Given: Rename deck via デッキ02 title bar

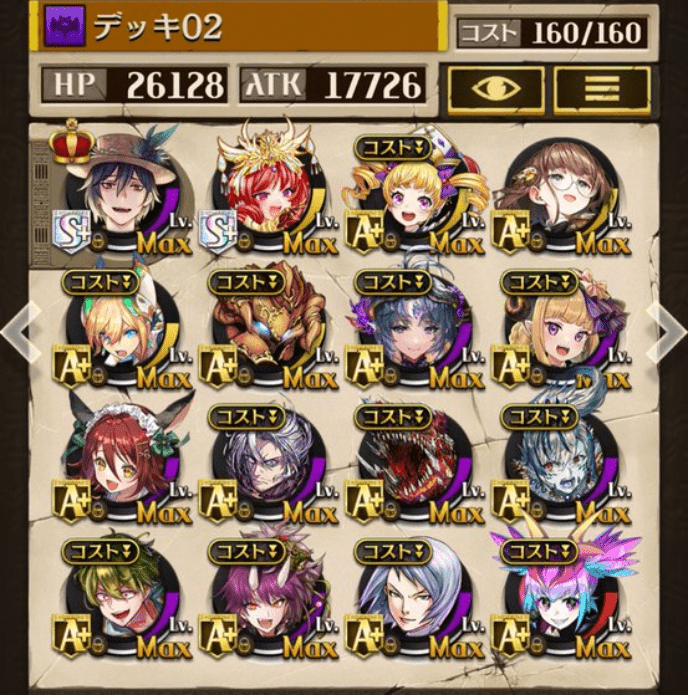Looking at the screenshot, I should point(240,27).
